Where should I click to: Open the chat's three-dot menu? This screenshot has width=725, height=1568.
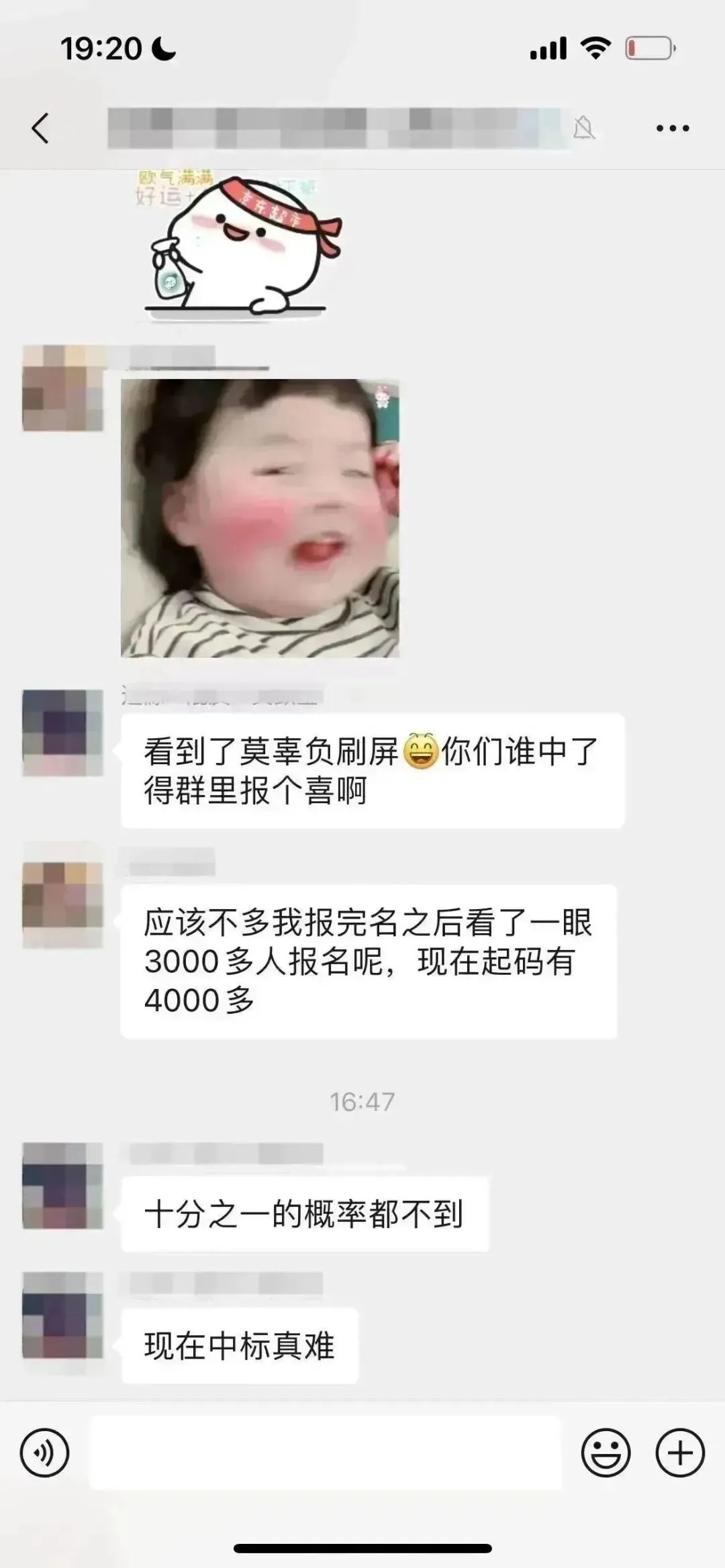tap(673, 127)
